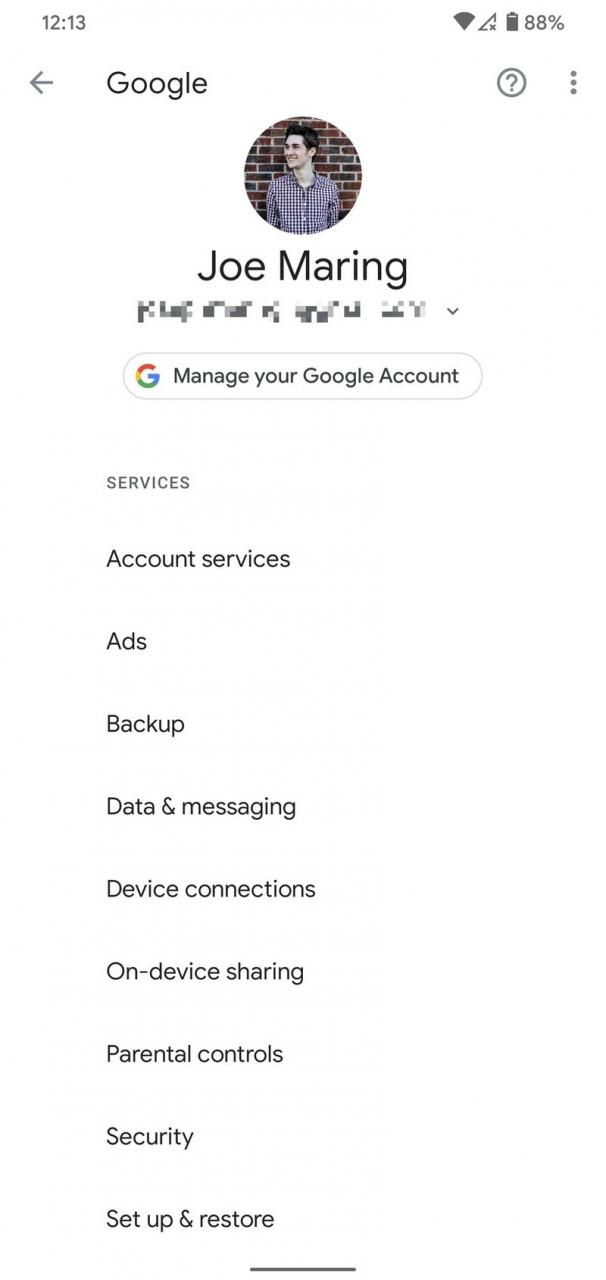Tap the profile photo of Joe Maring

tap(303, 176)
